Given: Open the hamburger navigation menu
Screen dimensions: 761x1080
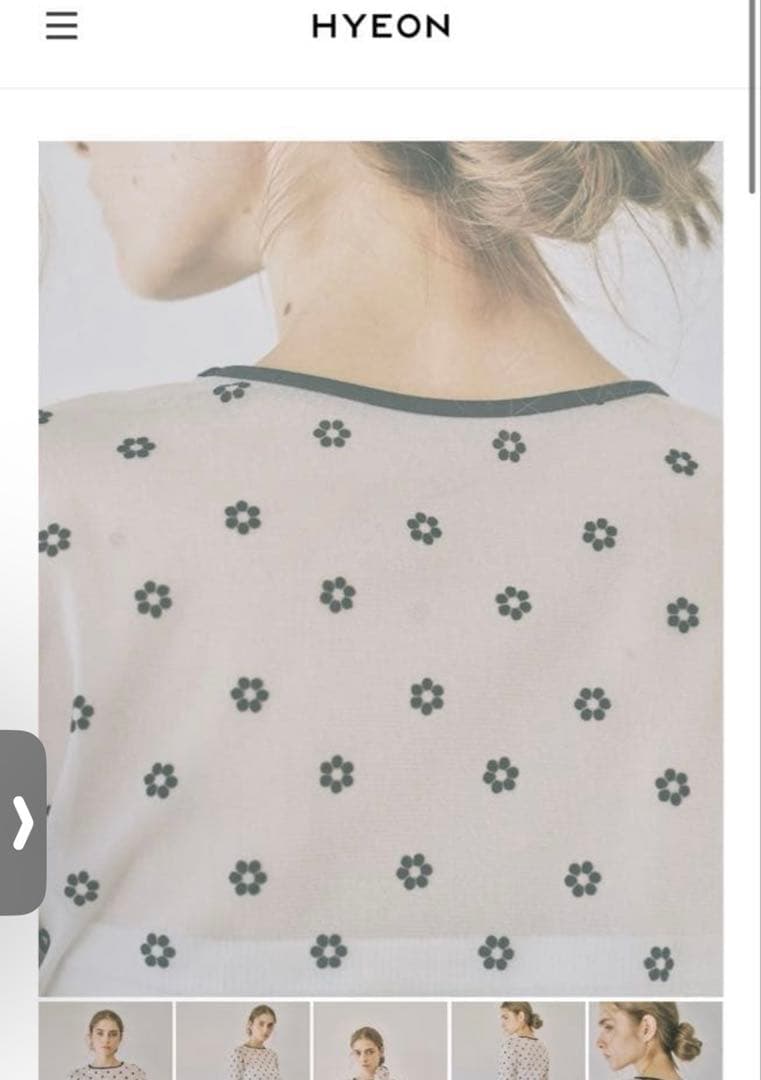Looking at the screenshot, I should click(x=62, y=26).
